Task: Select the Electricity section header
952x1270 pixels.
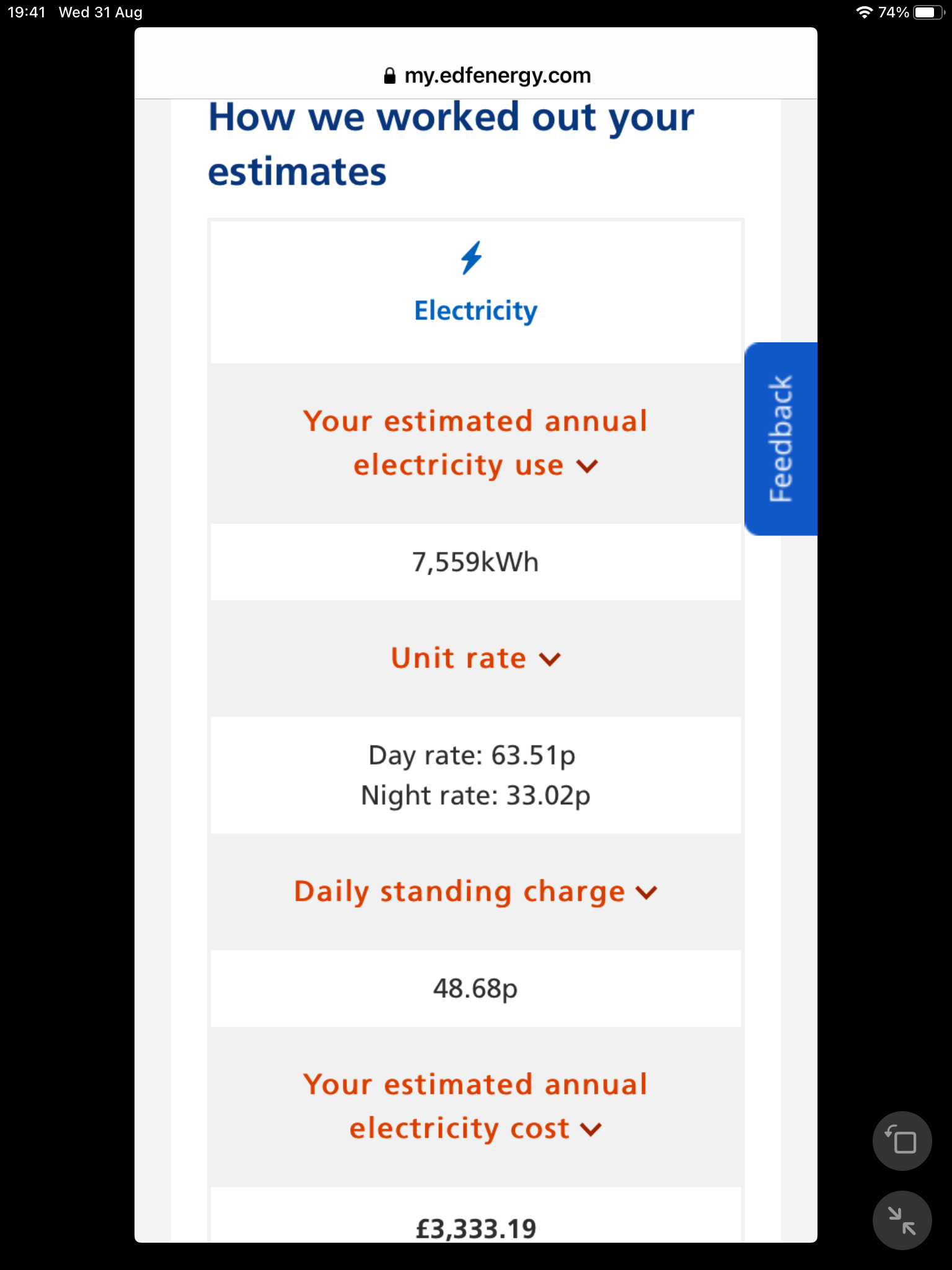Action: (475, 310)
